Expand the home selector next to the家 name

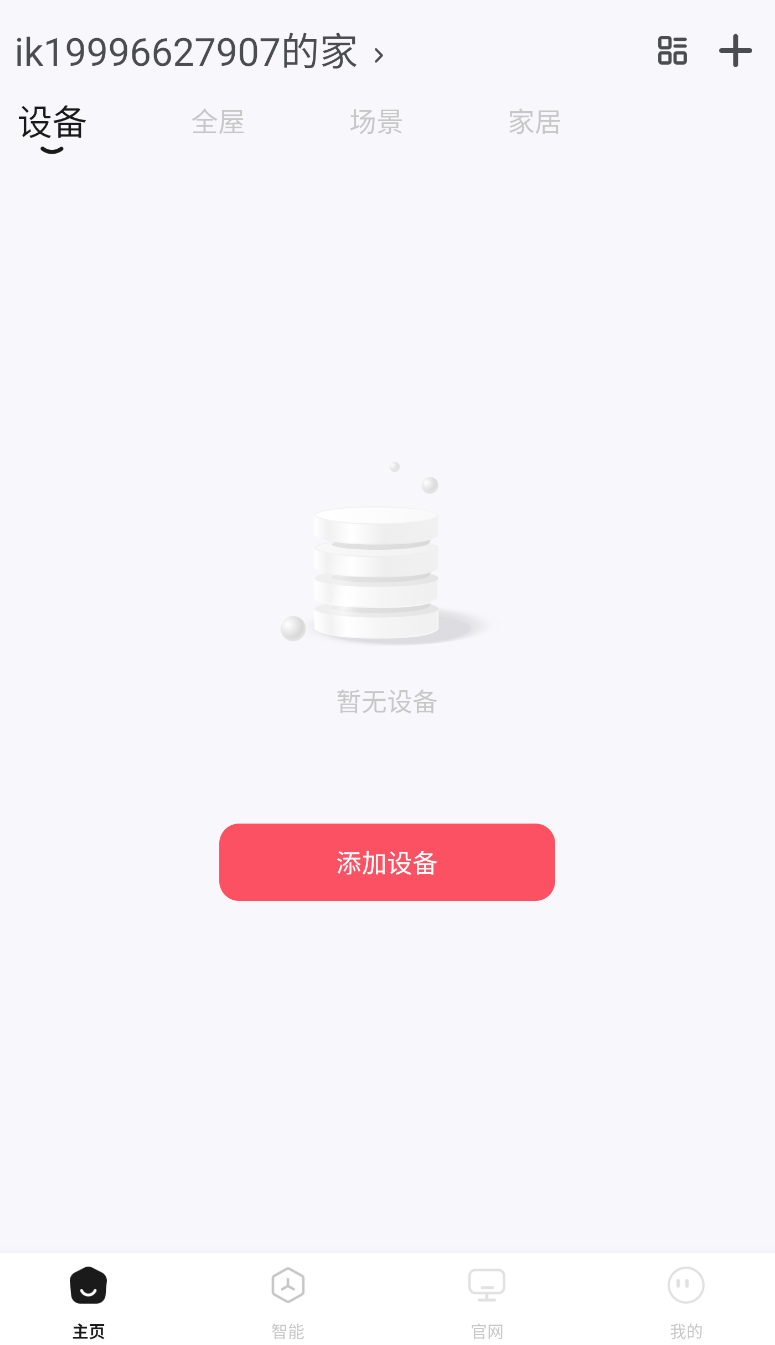click(379, 55)
